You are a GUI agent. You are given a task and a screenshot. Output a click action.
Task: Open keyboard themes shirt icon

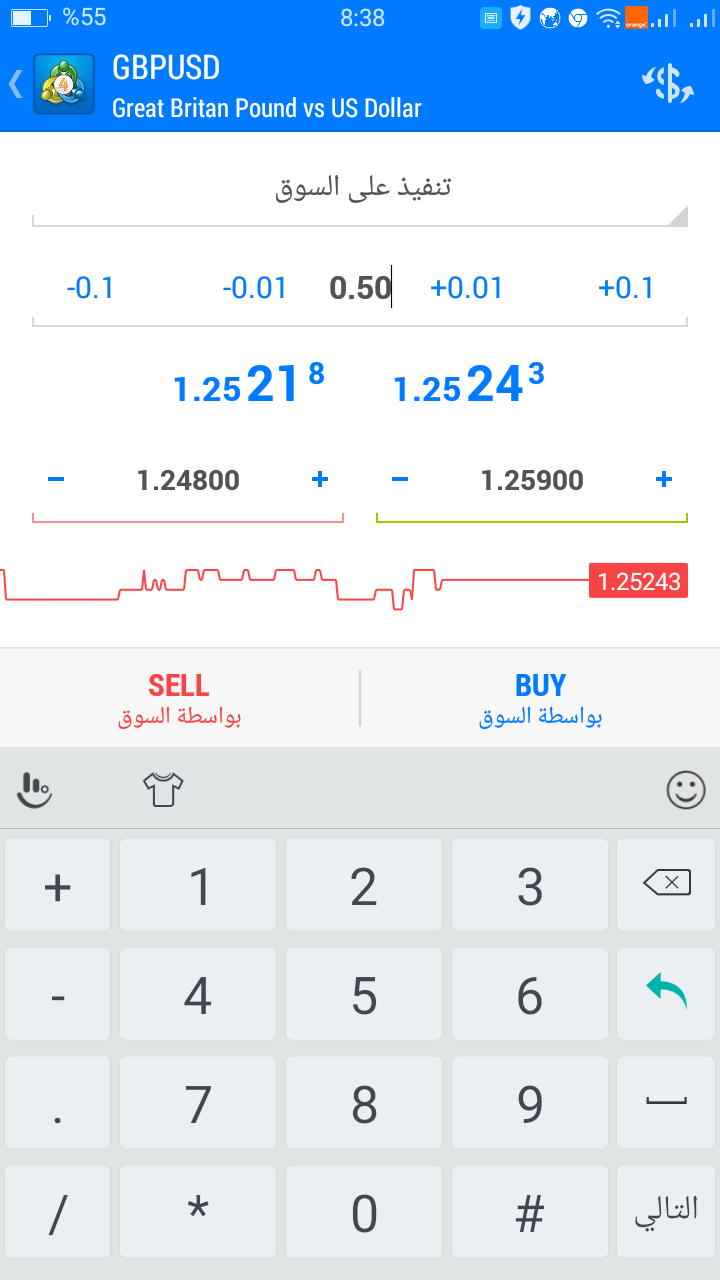click(x=163, y=790)
